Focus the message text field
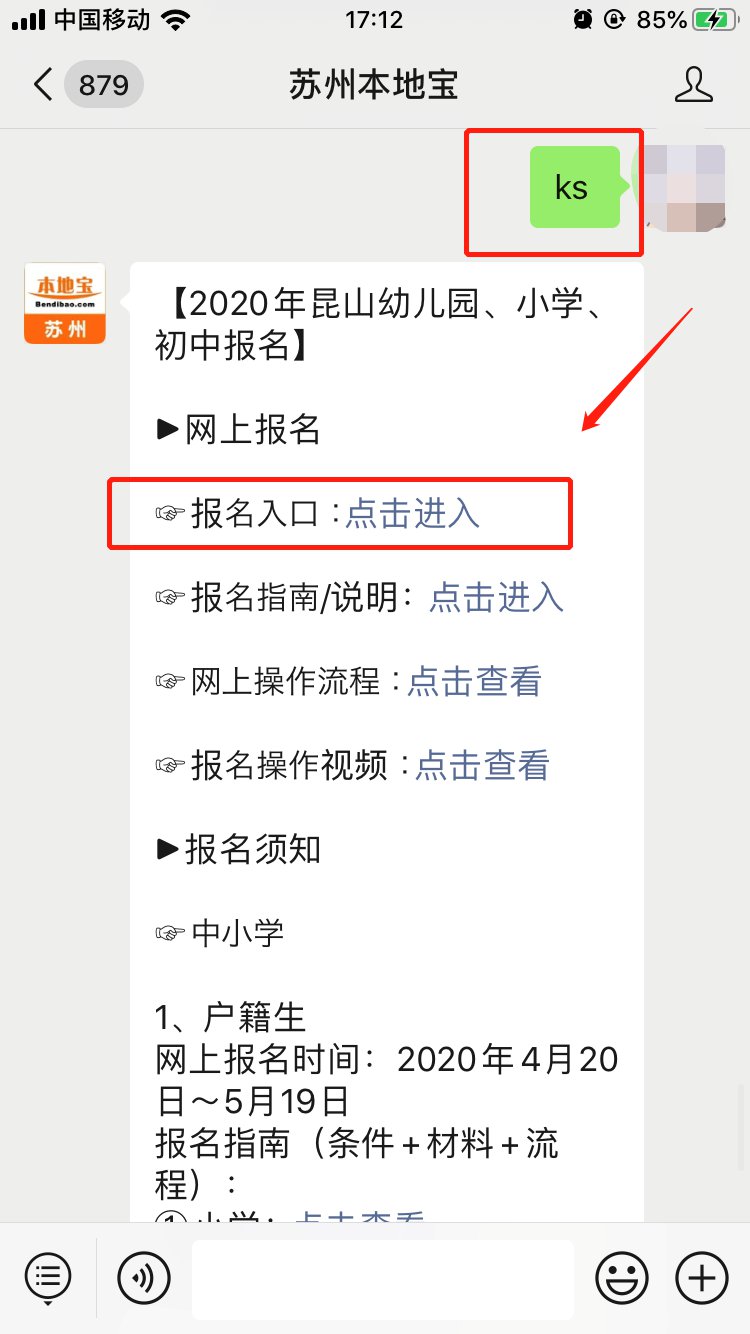The height and width of the screenshot is (1334, 750). pos(382,1279)
